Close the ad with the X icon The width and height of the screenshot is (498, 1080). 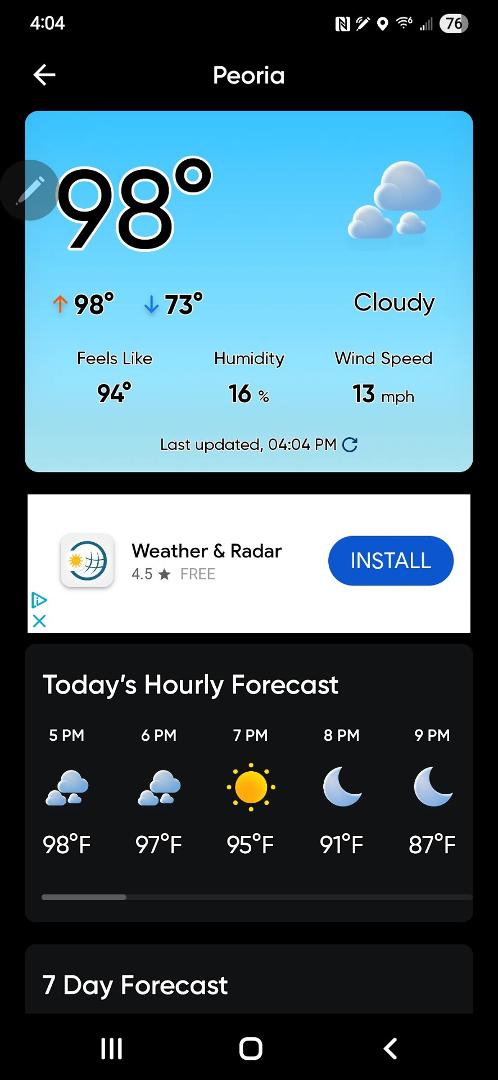tap(39, 621)
